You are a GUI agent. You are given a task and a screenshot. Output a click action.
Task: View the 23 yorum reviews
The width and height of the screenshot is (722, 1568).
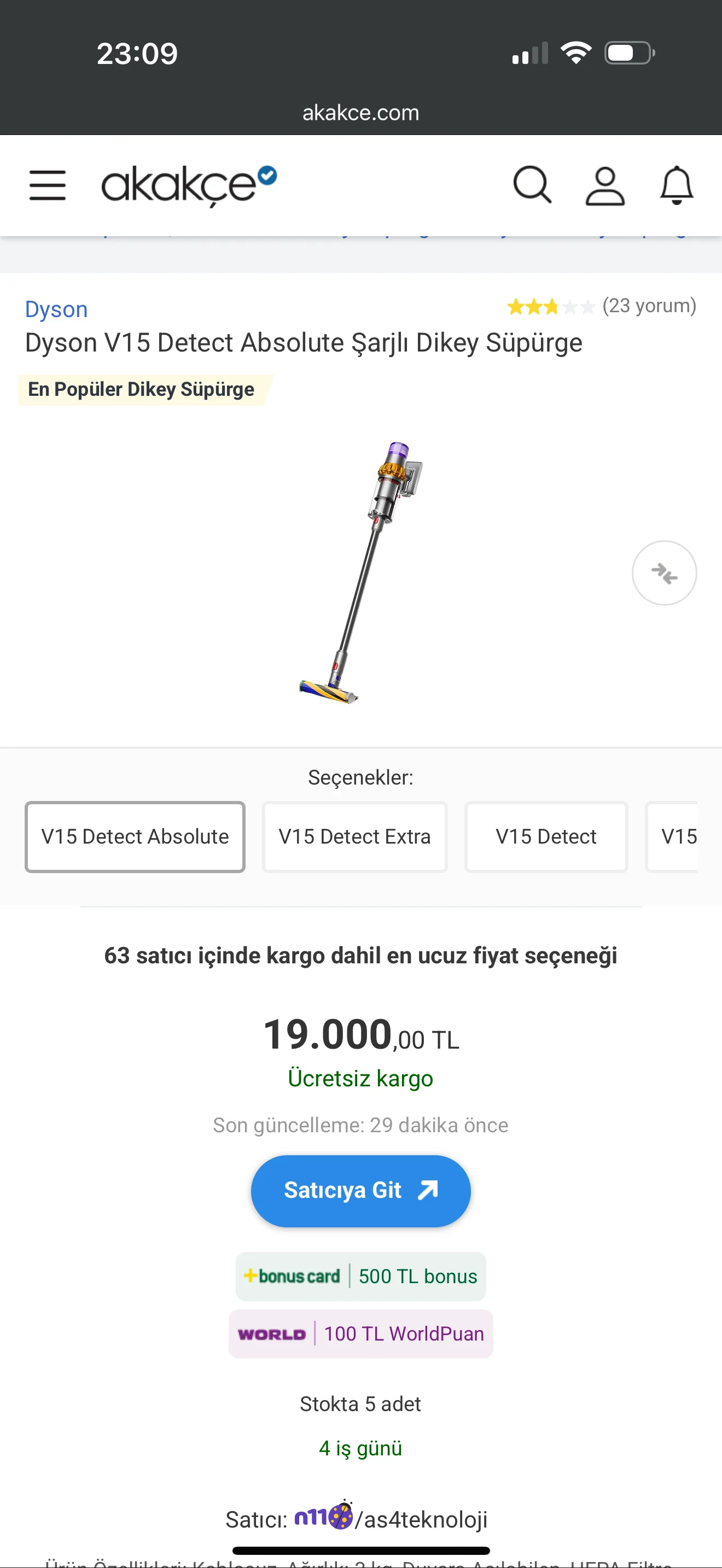(648, 306)
